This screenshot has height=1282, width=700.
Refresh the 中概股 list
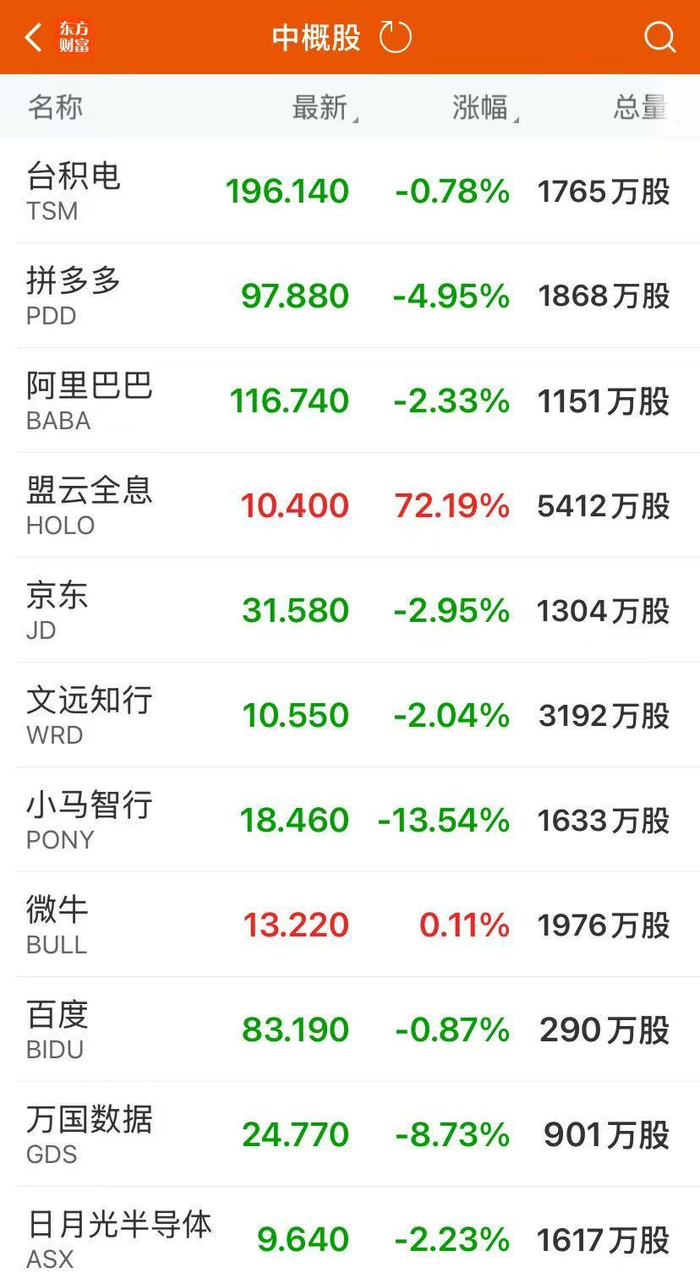point(396,38)
